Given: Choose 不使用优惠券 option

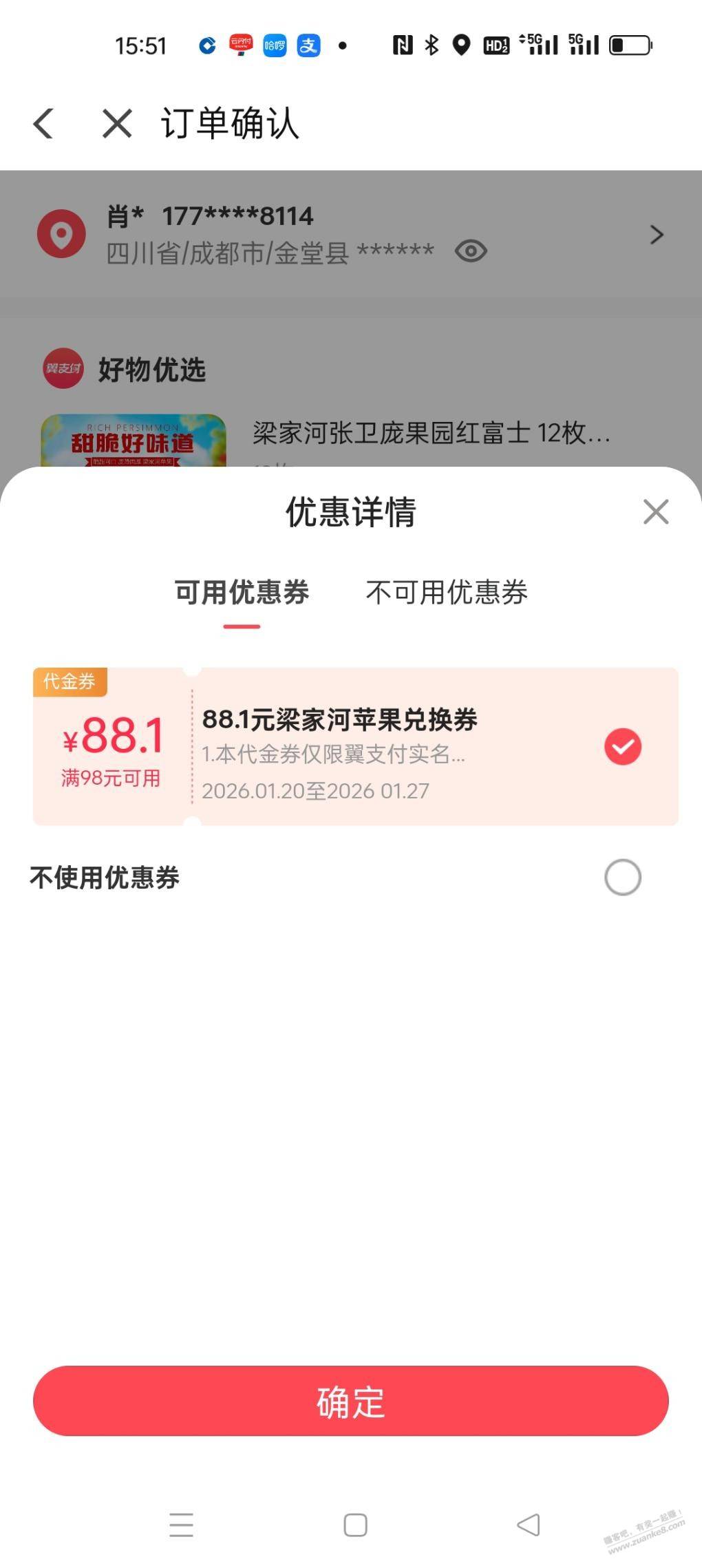Looking at the screenshot, I should click(x=622, y=878).
